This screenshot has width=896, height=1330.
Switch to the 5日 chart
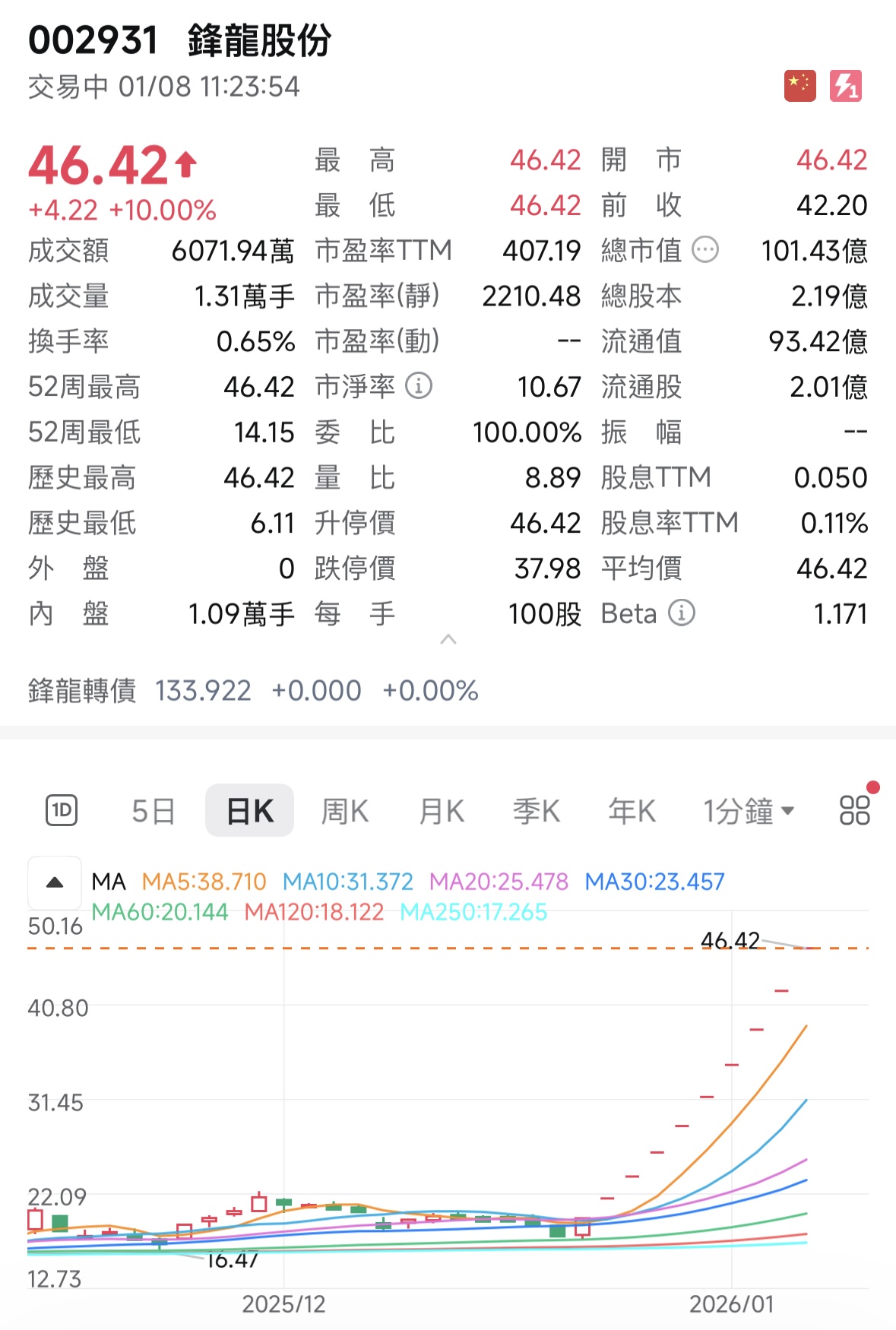tap(153, 811)
